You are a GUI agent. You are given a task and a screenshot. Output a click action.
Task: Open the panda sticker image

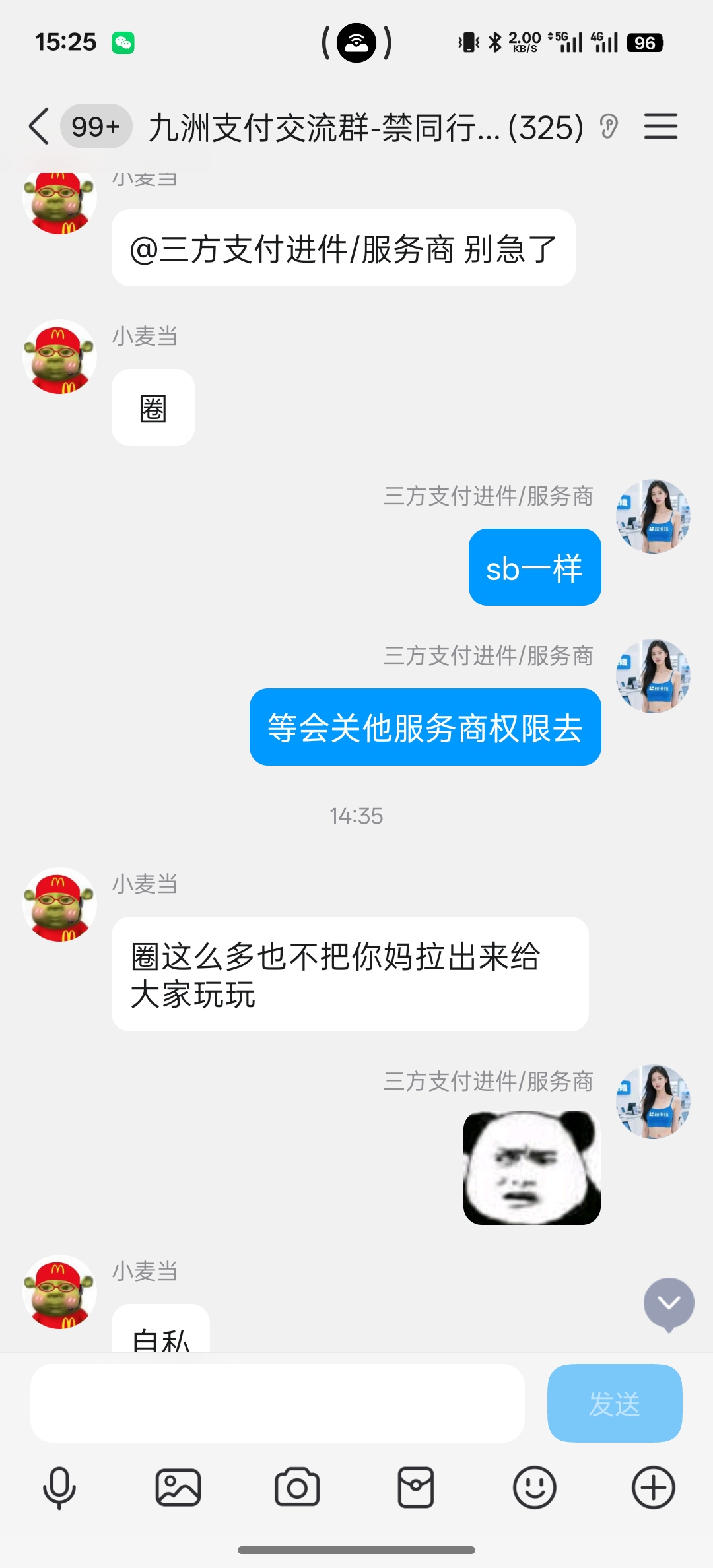coord(532,1167)
